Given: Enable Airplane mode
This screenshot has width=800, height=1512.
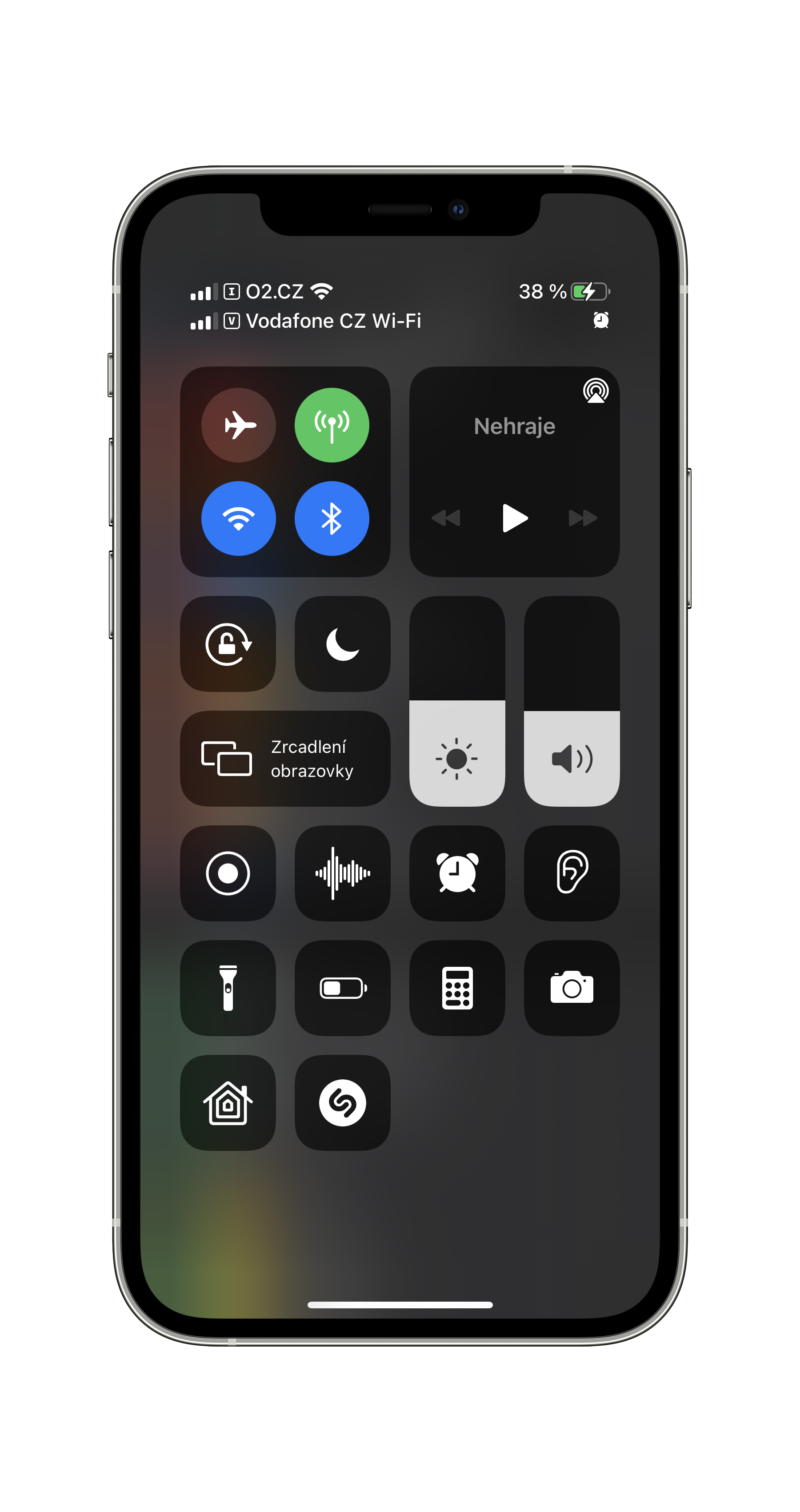Looking at the screenshot, I should click(x=238, y=425).
